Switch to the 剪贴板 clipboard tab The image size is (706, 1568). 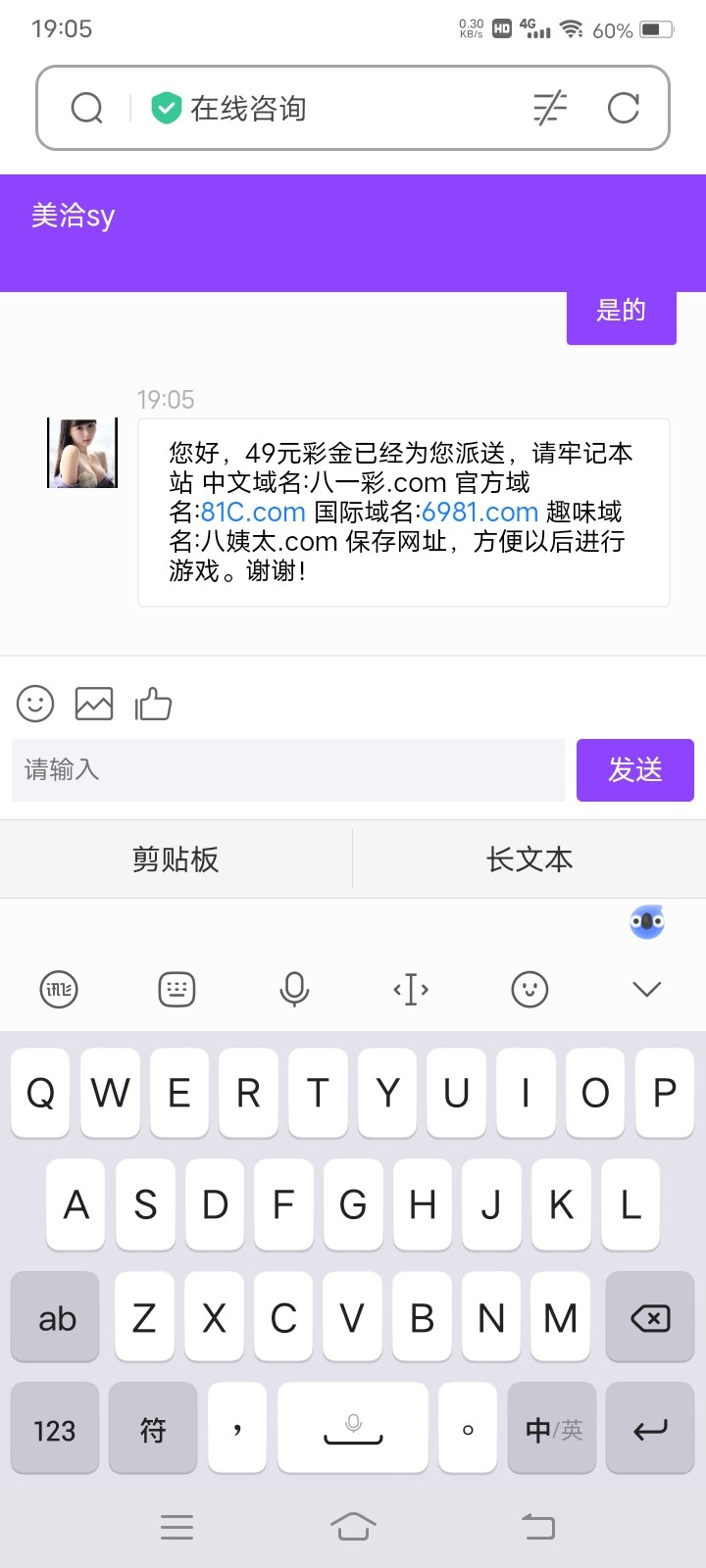[x=176, y=858]
